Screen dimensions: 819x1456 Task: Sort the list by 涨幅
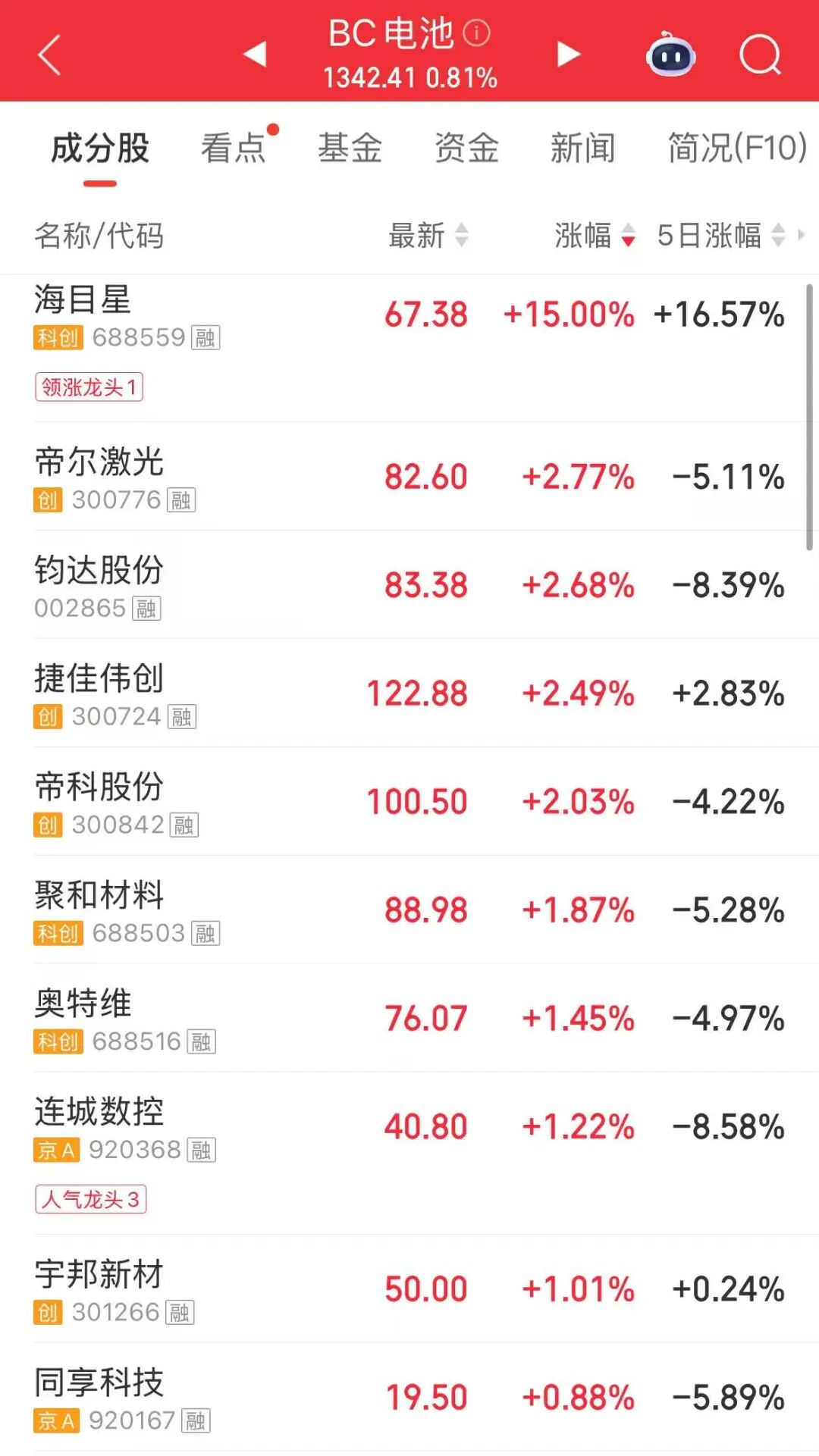tap(594, 235)
